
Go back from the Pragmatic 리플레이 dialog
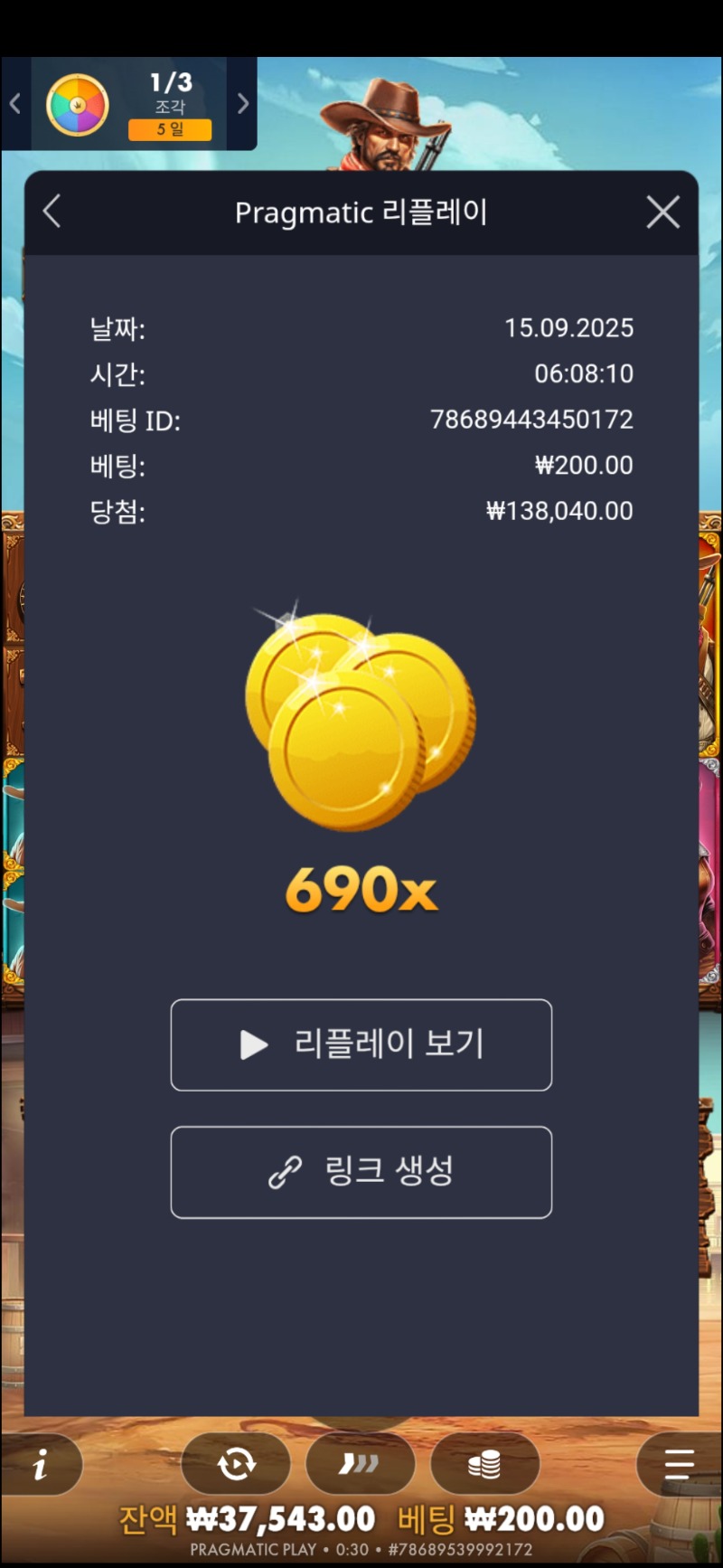tap(52, 213)
